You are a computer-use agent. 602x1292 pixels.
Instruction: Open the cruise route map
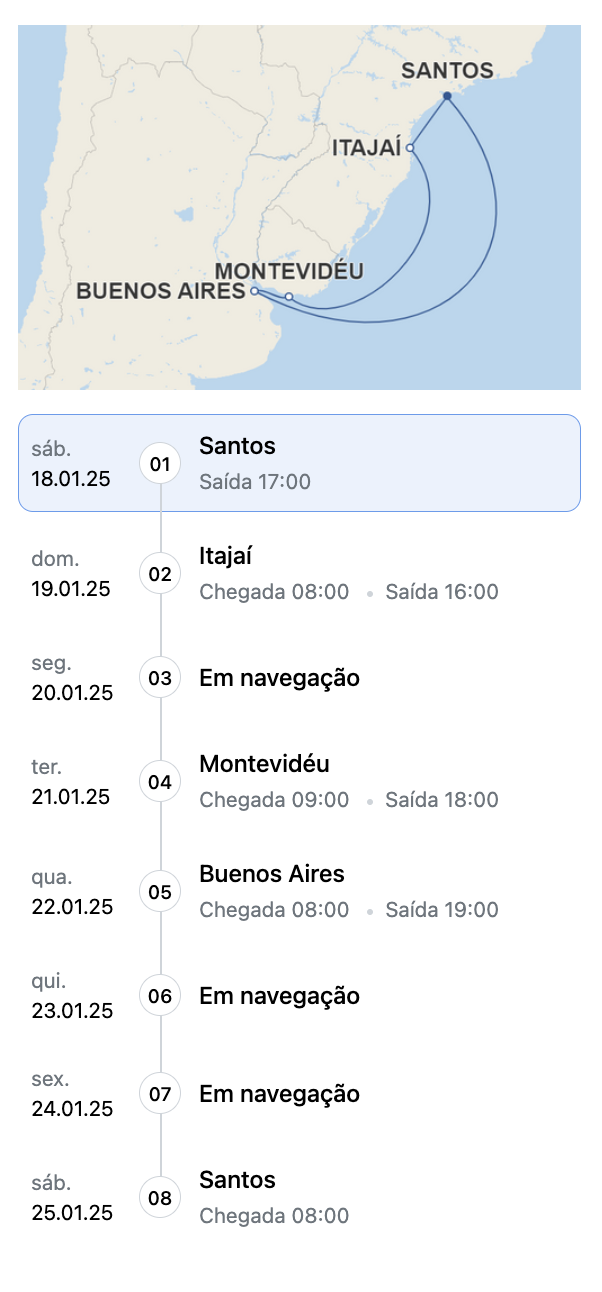[299, 208]
